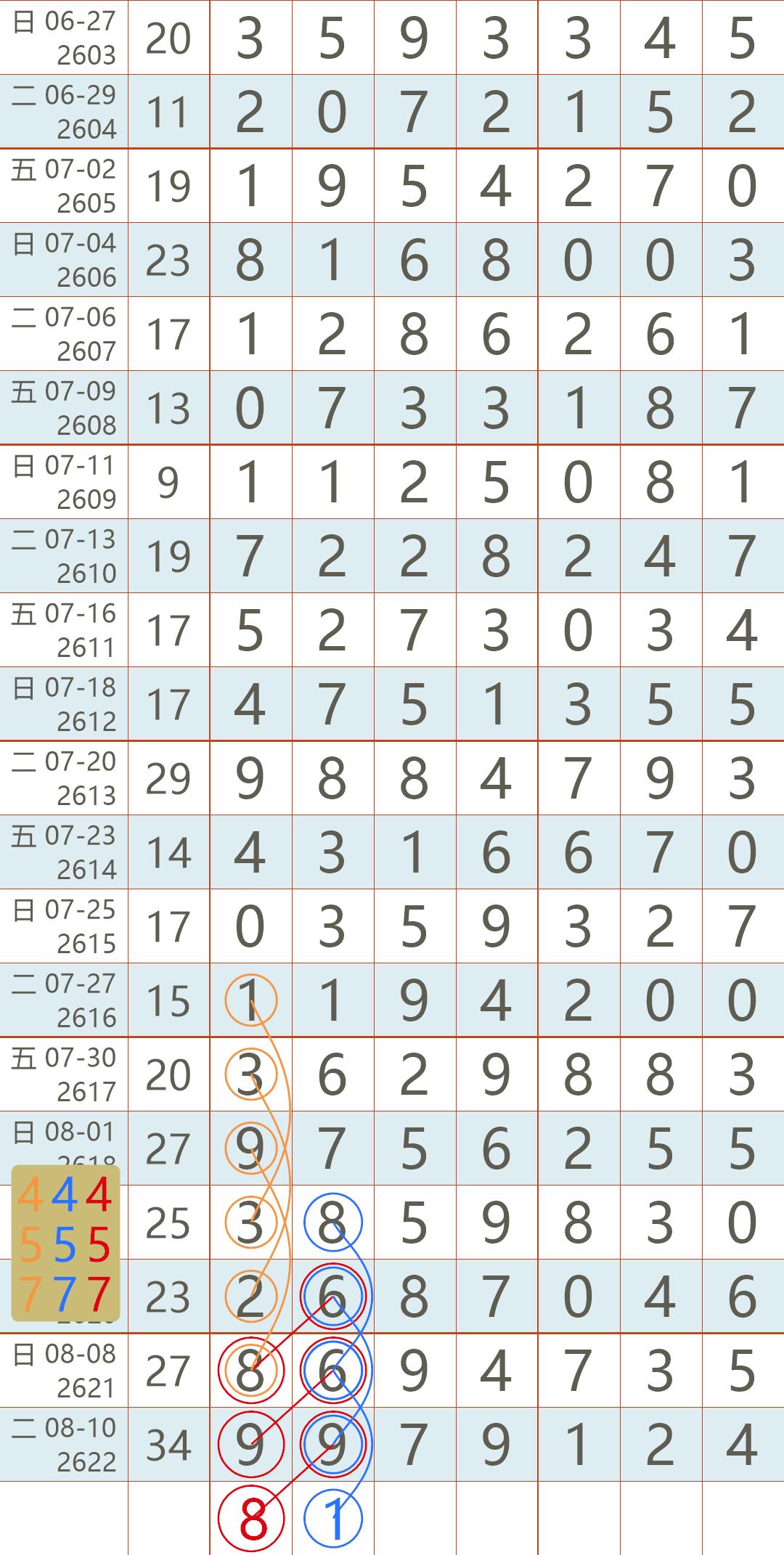Pick the blue 7 in the floating palette
Viewport: 784px width, 1555px height.
click(x=65, y=1294)
